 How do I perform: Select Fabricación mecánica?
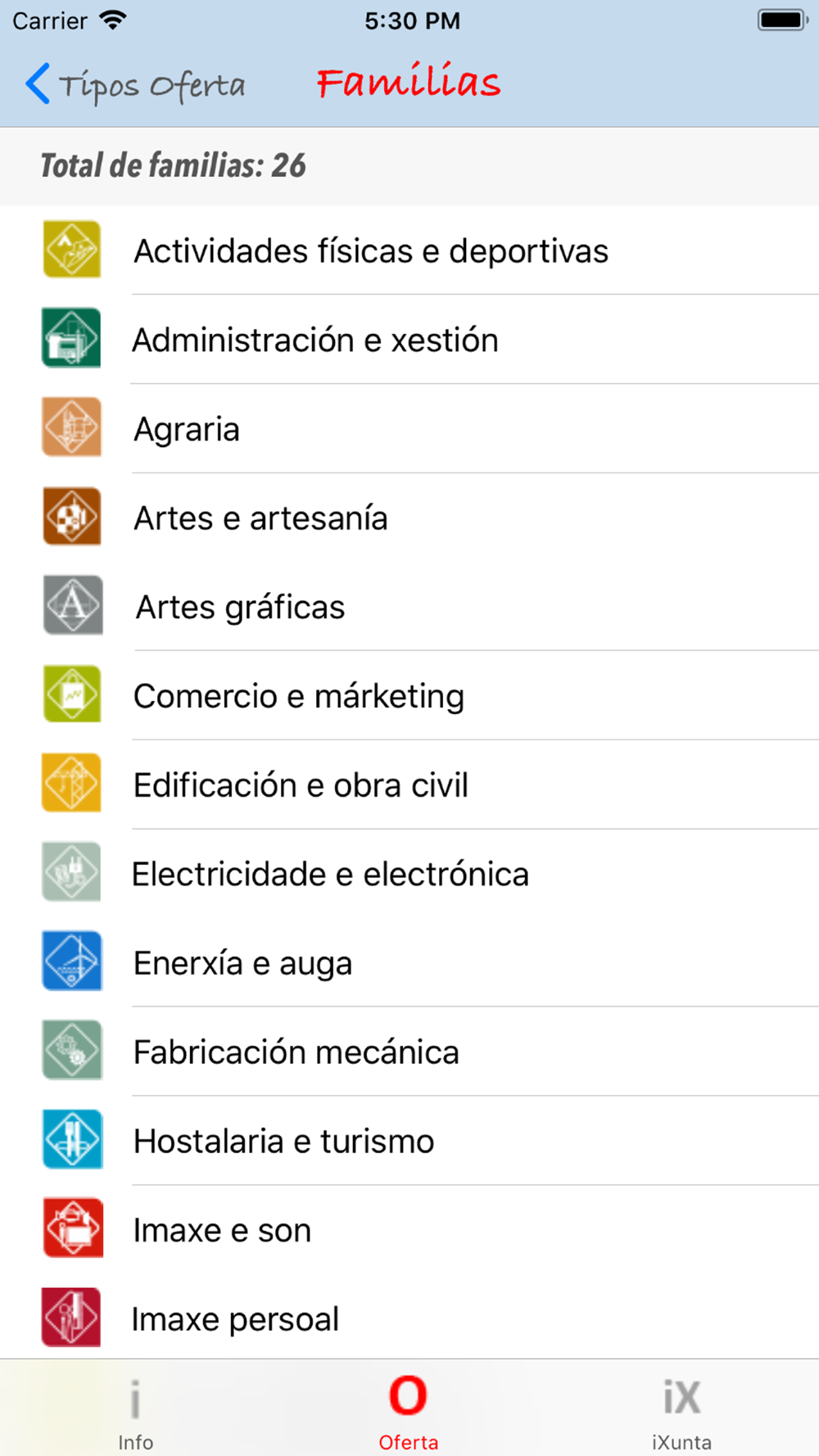(x=409, y=1051)
